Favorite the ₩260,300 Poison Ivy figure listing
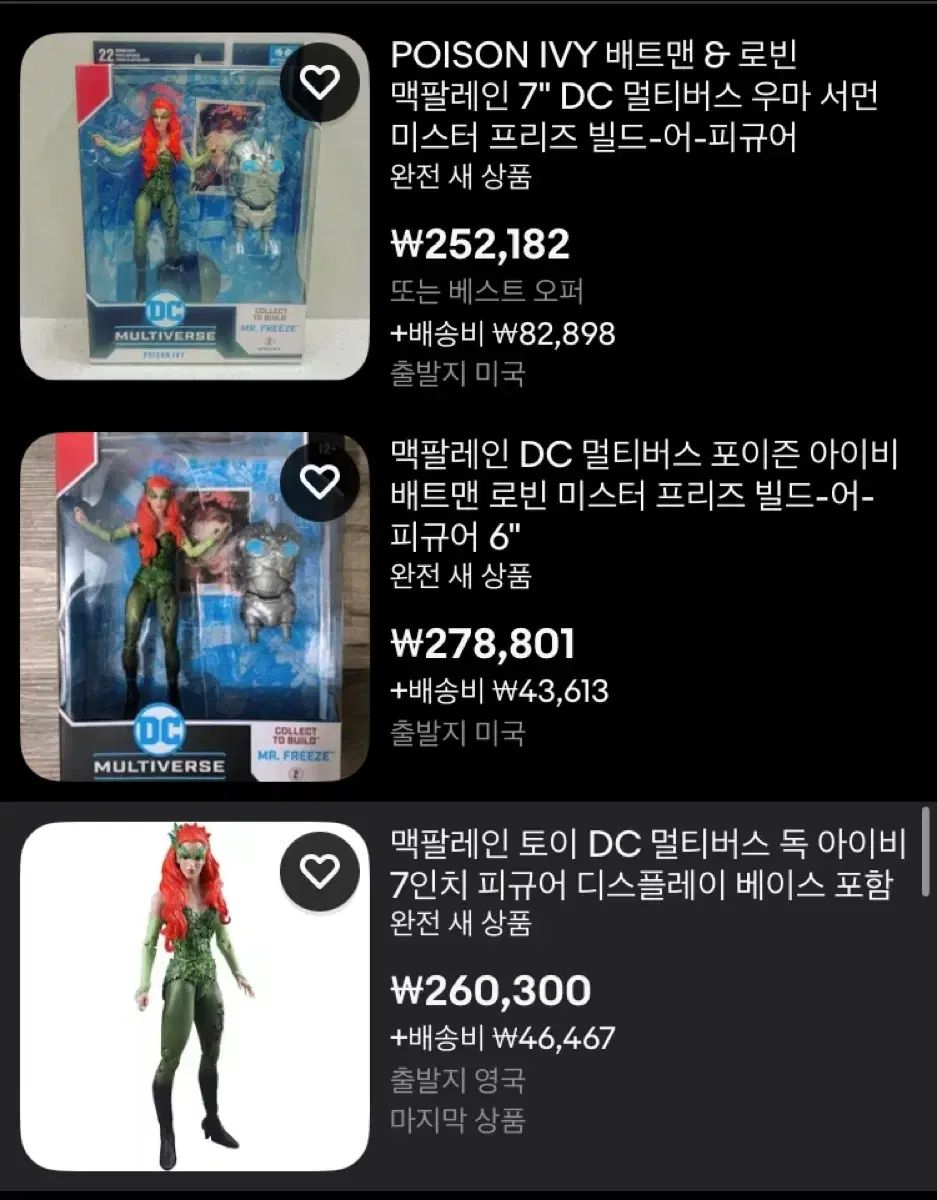 (320, 872)
